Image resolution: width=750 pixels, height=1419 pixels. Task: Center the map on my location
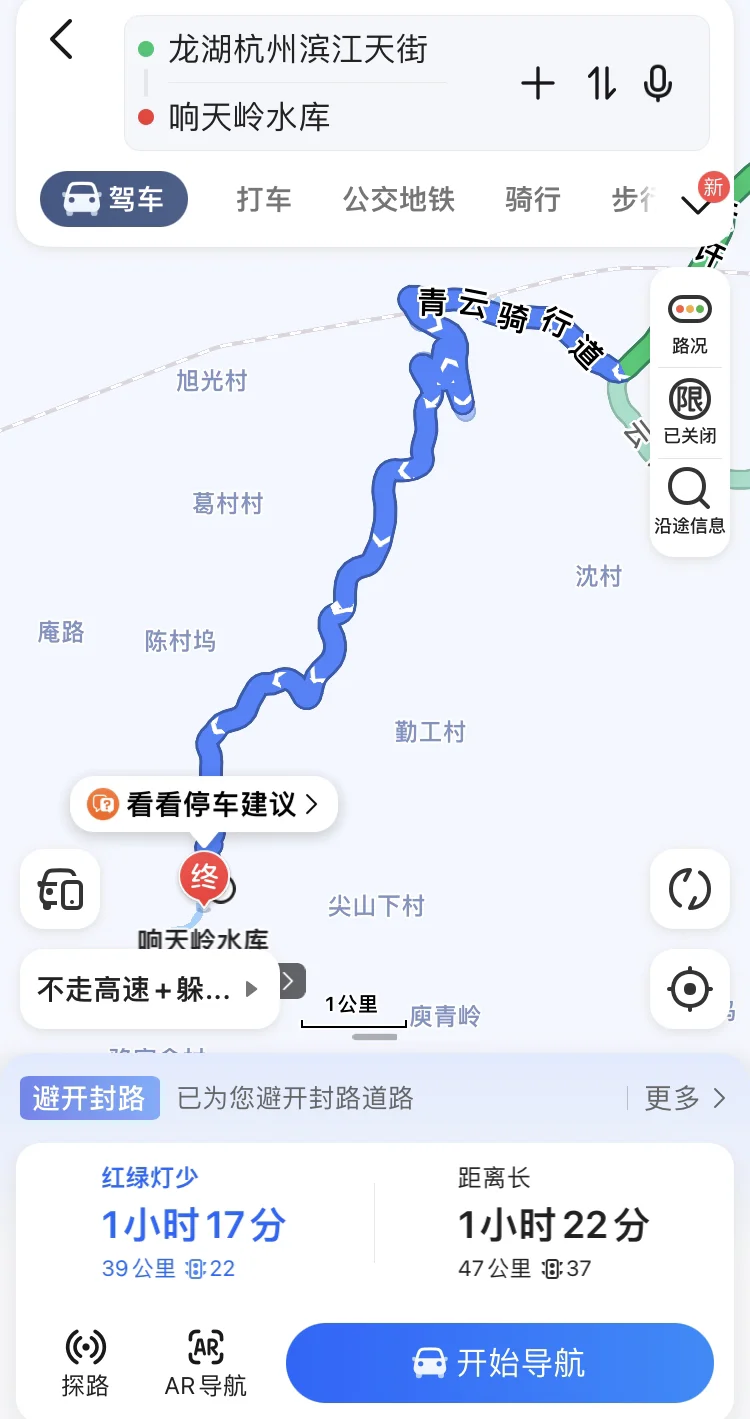pyautogui.click(x=689, y=989)
